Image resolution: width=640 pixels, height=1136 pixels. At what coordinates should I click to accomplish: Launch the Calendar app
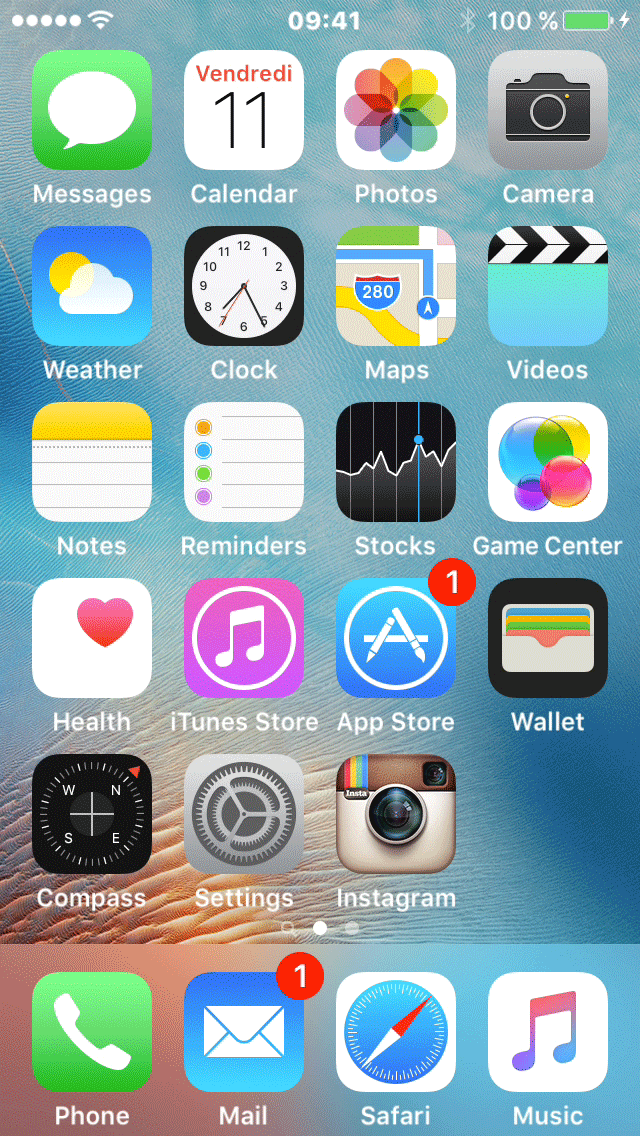point(244,110)
